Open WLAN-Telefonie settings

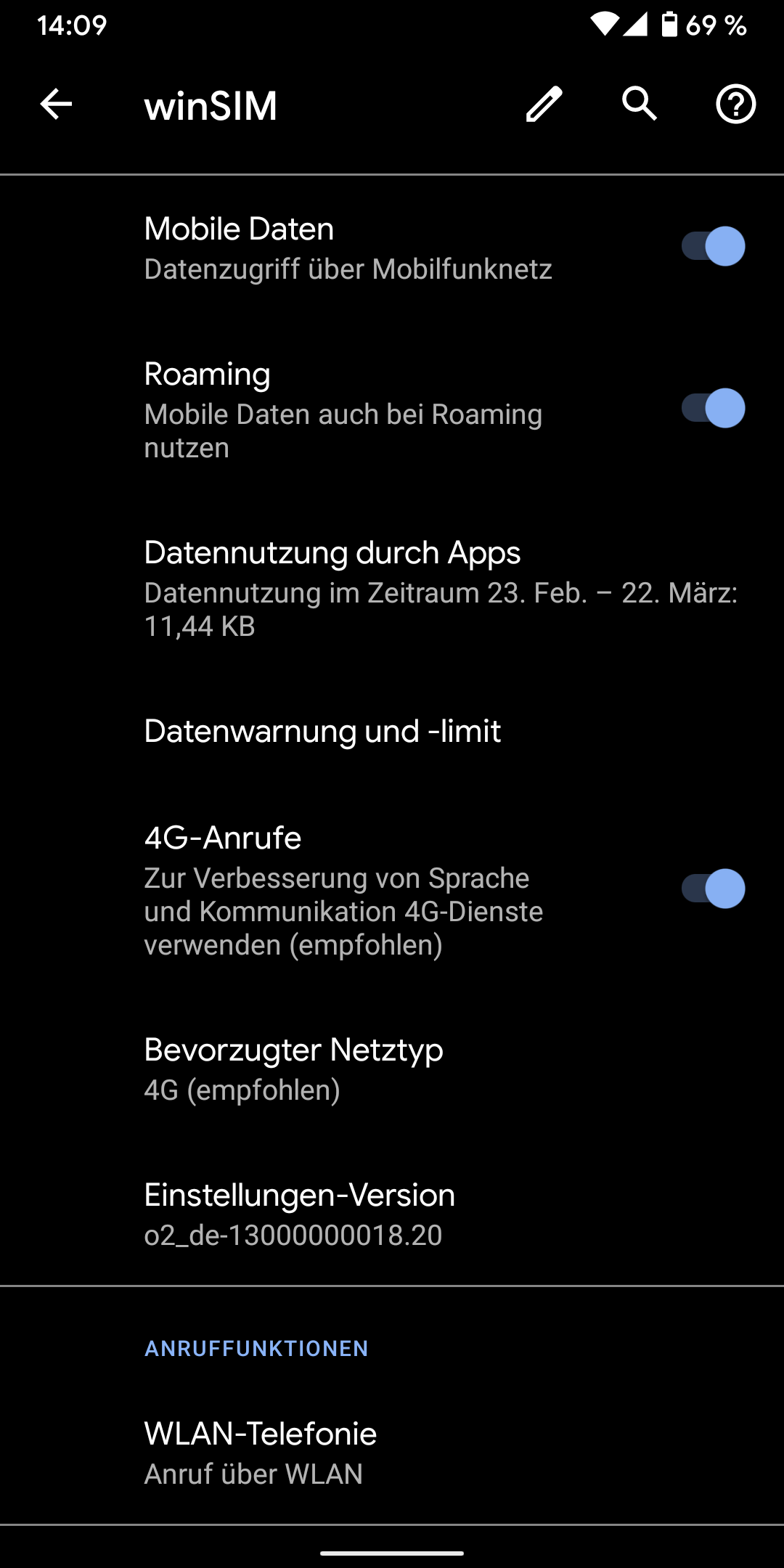tap(392, 1453)
